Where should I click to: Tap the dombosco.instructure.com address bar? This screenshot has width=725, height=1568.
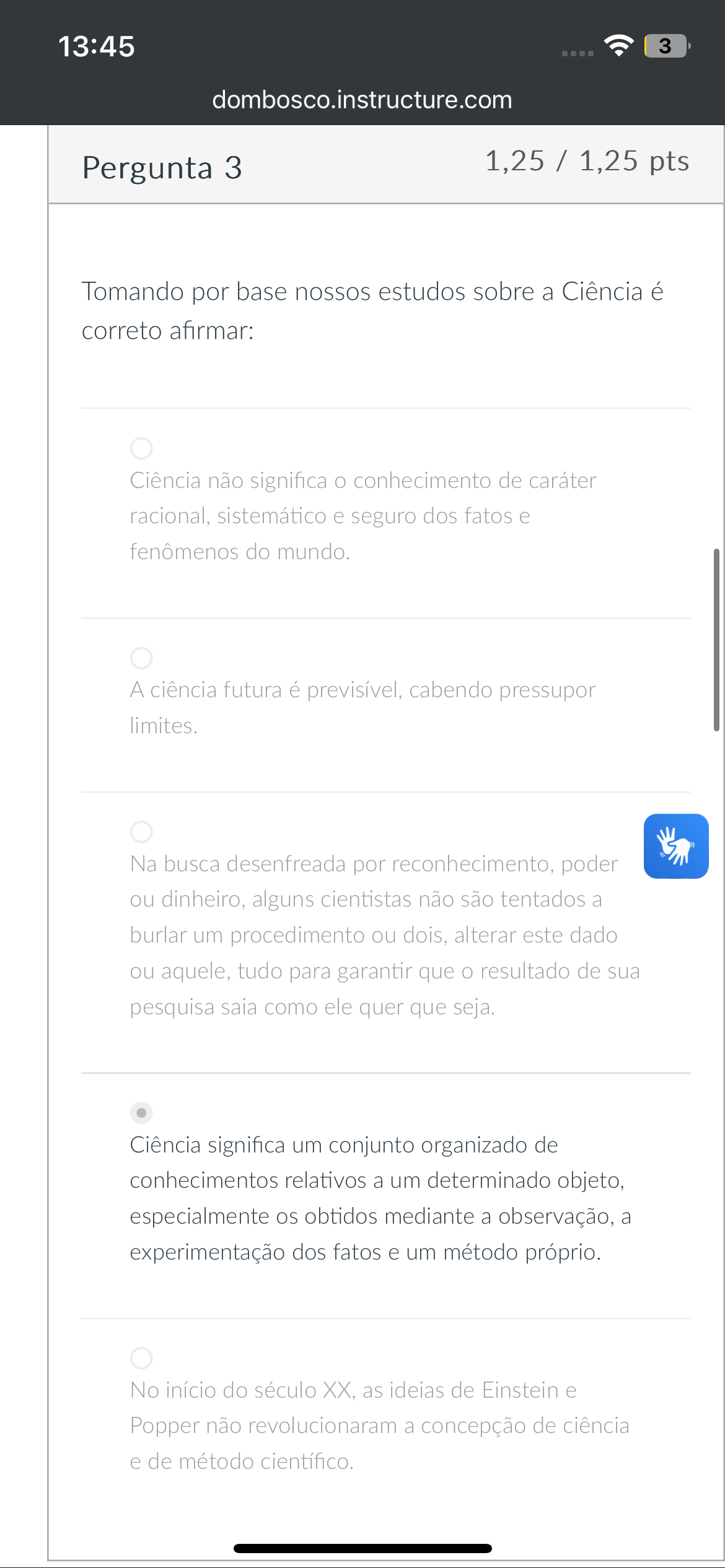[x=362, y=100]
